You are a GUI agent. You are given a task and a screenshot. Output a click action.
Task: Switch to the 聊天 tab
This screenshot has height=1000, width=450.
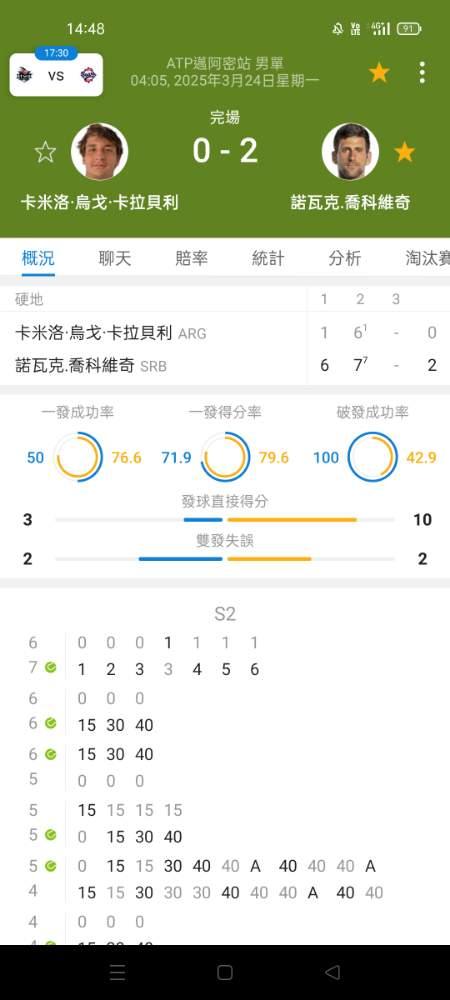(x=115, y=258)
